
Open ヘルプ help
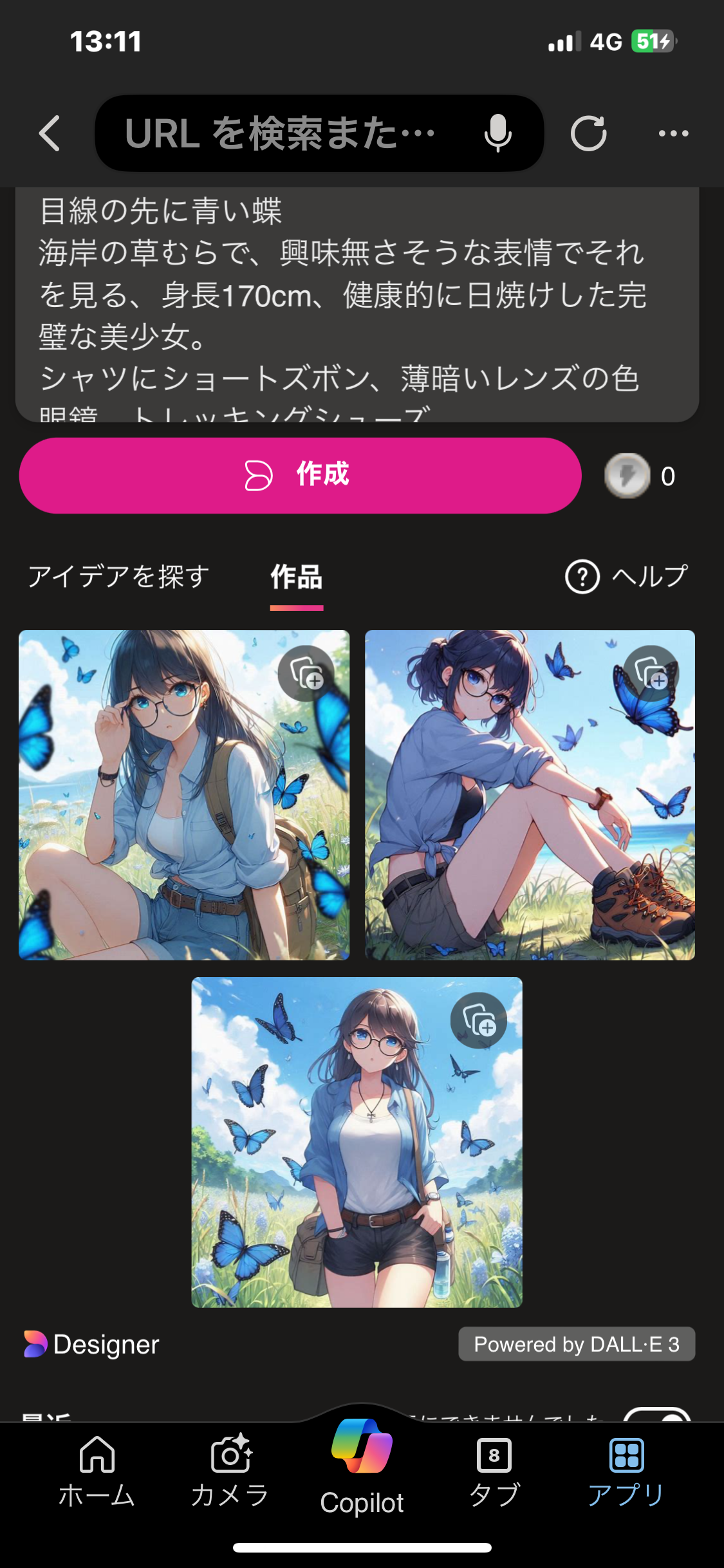[x=627, y=576]
